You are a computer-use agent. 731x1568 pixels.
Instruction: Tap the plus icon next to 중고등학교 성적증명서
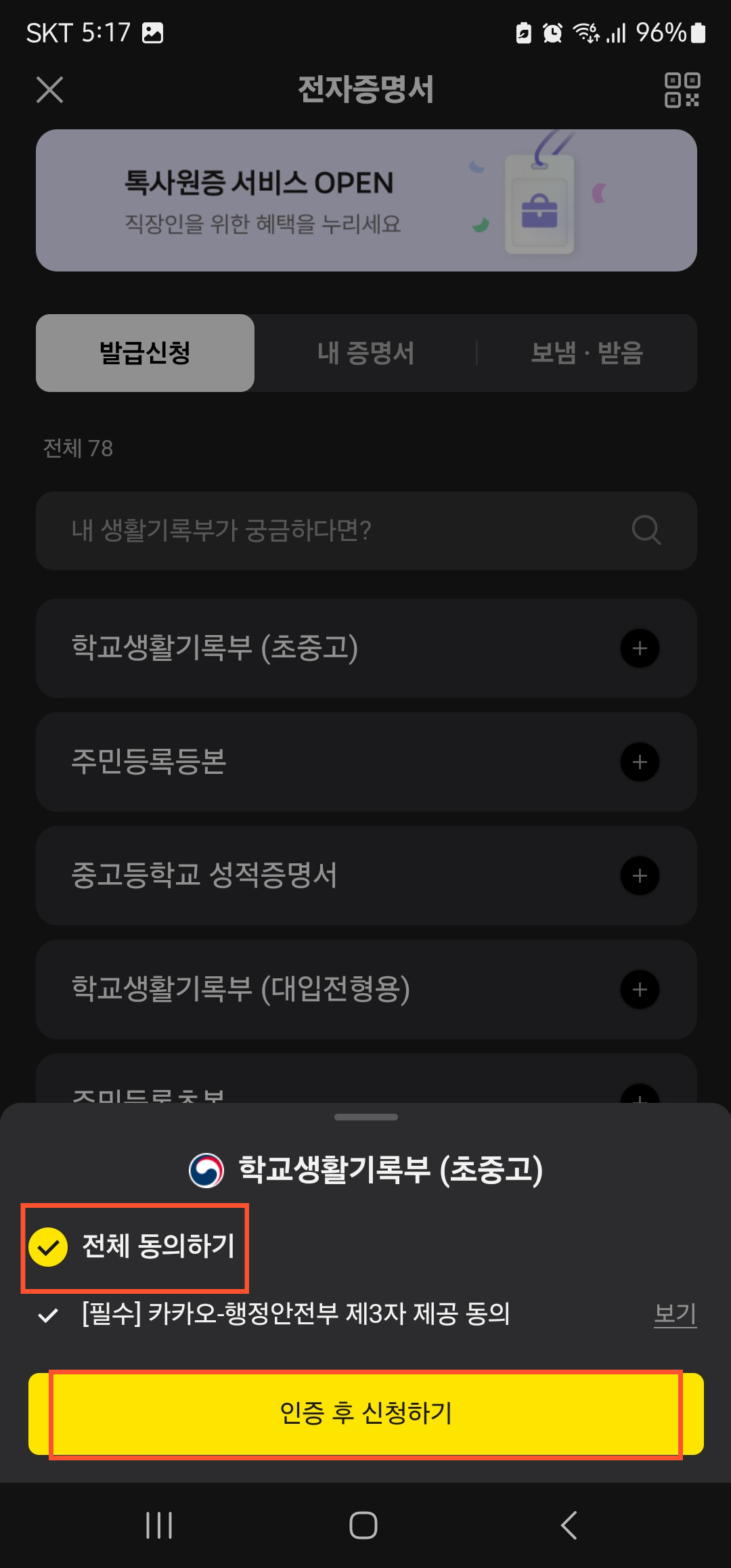click(x=639, y=875)
